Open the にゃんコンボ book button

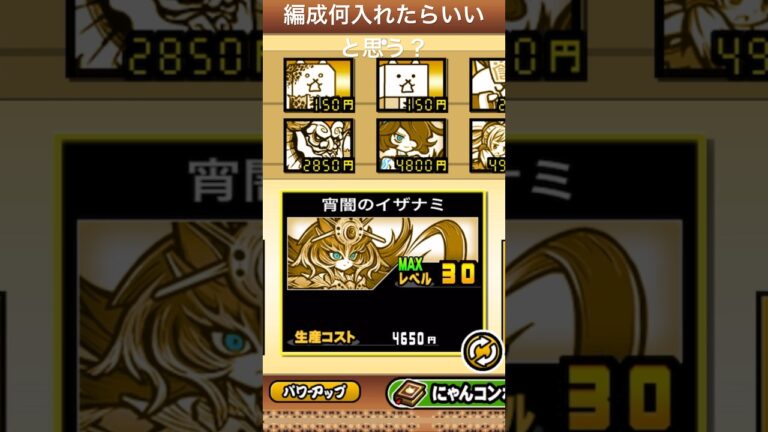[x=445, y=393]
